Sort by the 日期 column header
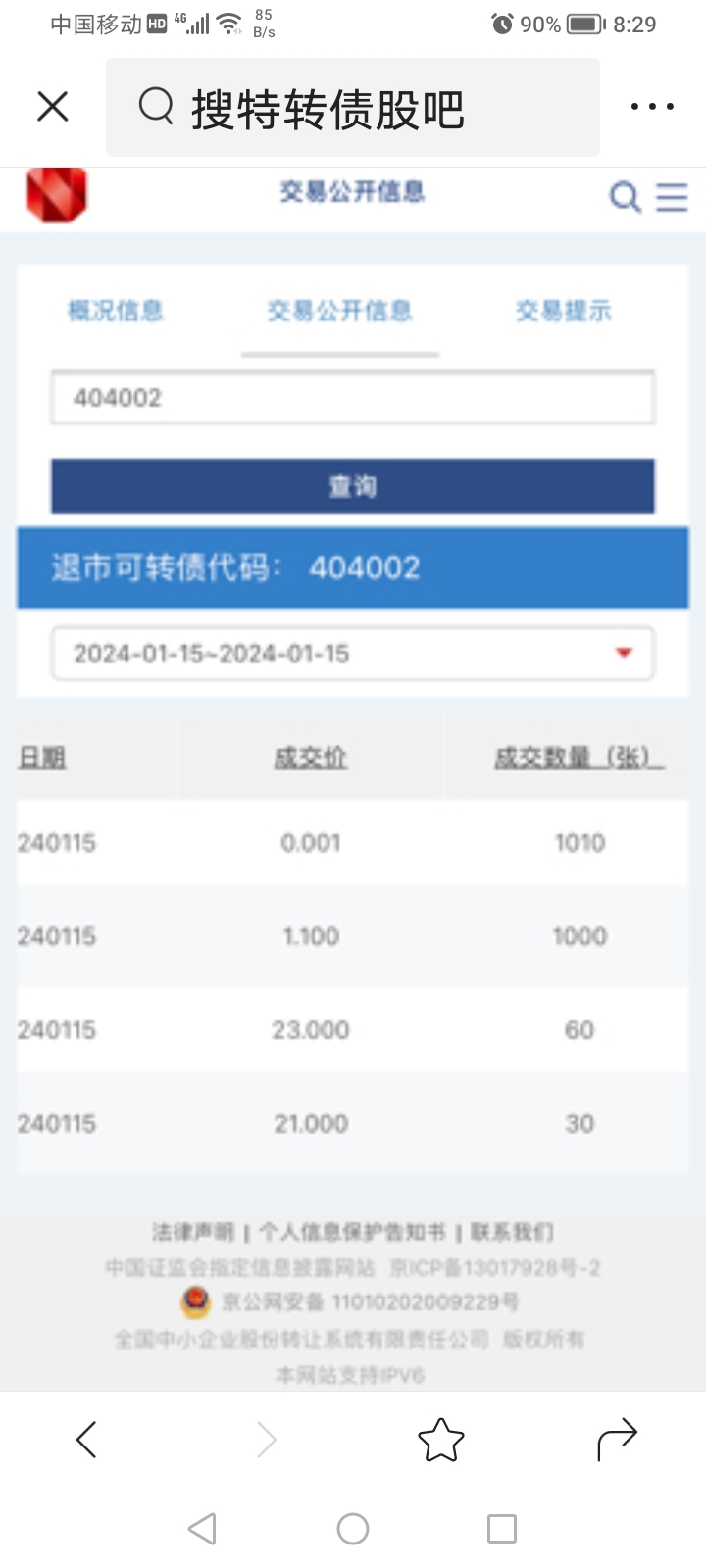The height and width of the screenshot is (1568, 706). pos(42,758)
